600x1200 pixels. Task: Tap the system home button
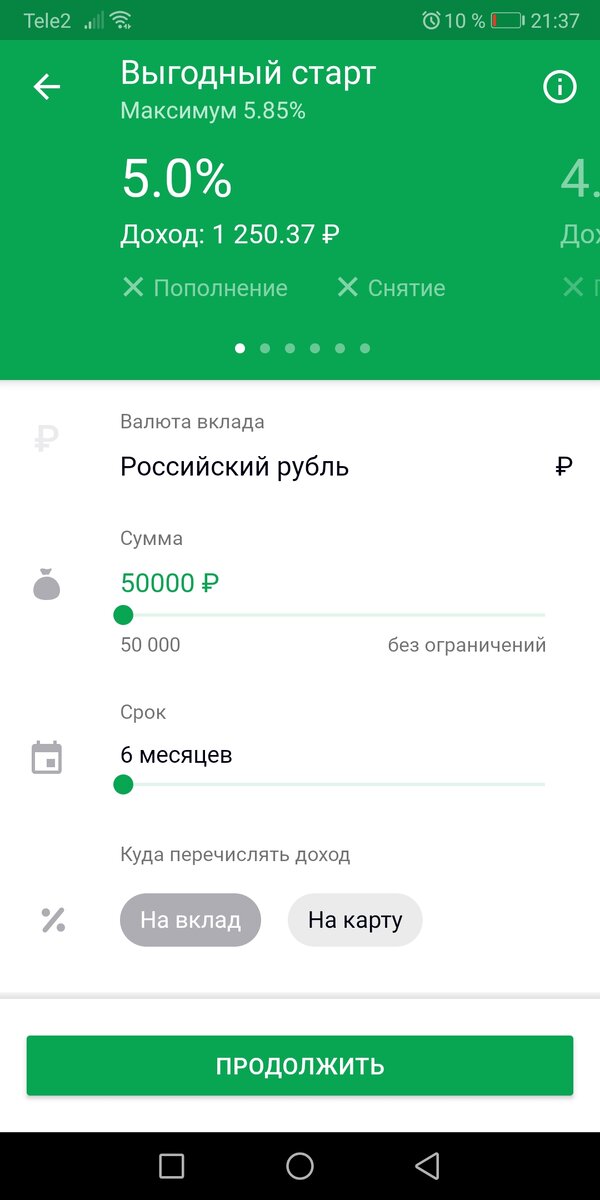(x=300, y=1166)
